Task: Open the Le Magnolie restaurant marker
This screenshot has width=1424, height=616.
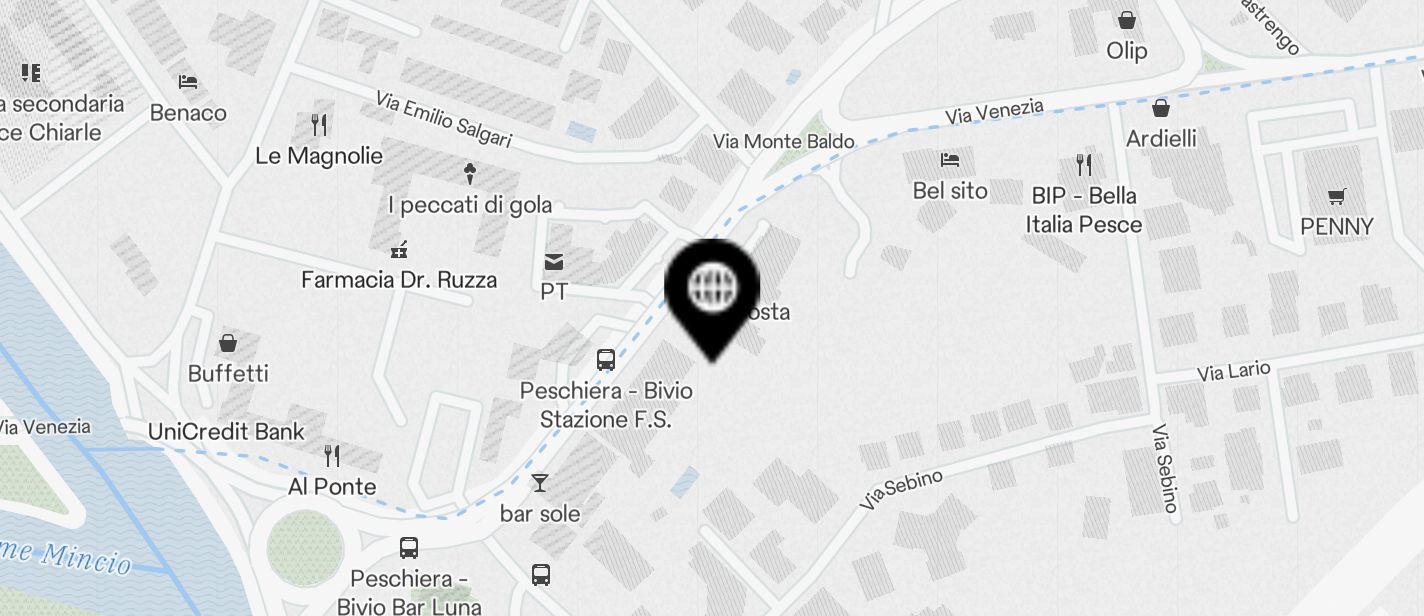Action: [319, 125]
